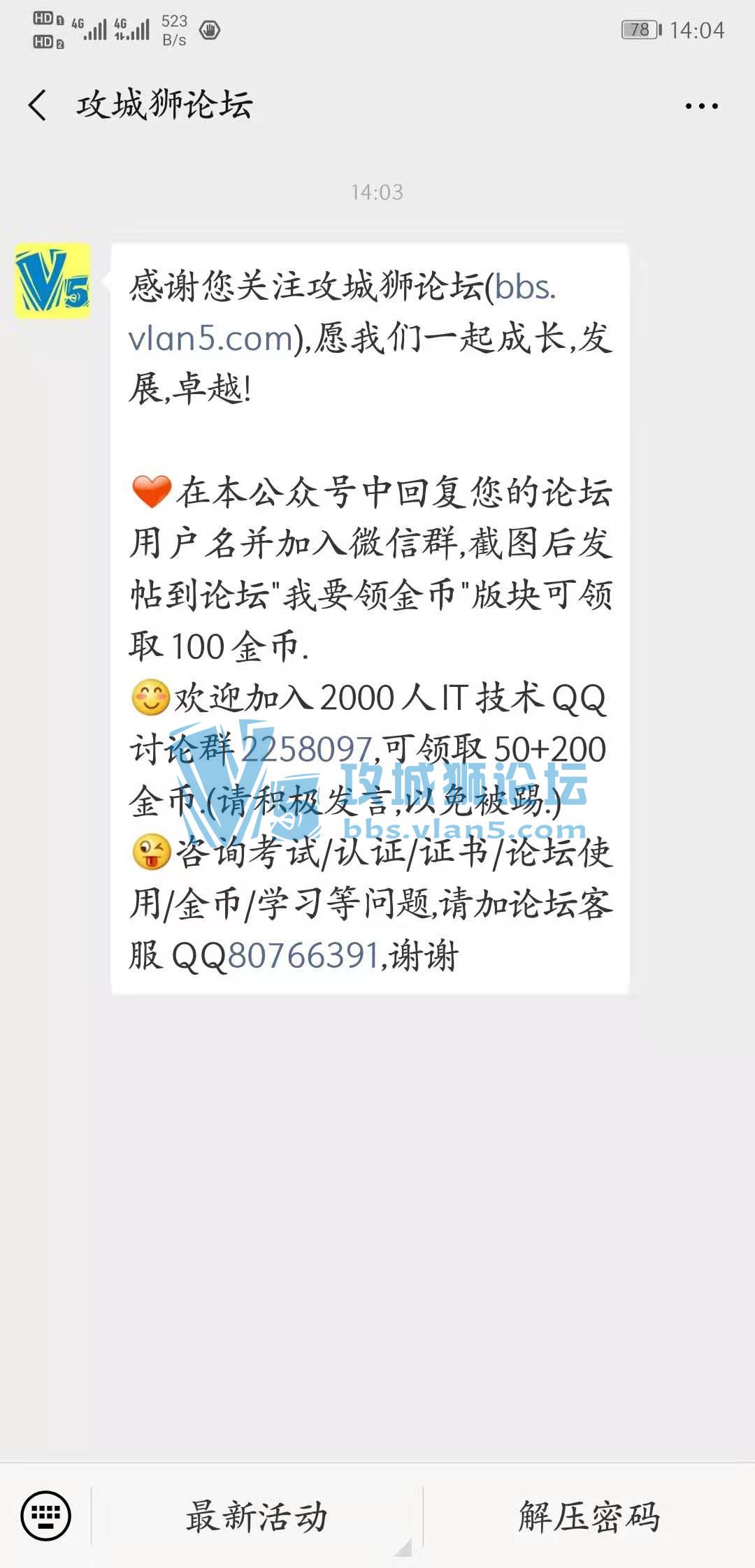This screenshot has width=755, height=1568.
Task: Open the bbs.vlan5.com link
Action: 210,338
